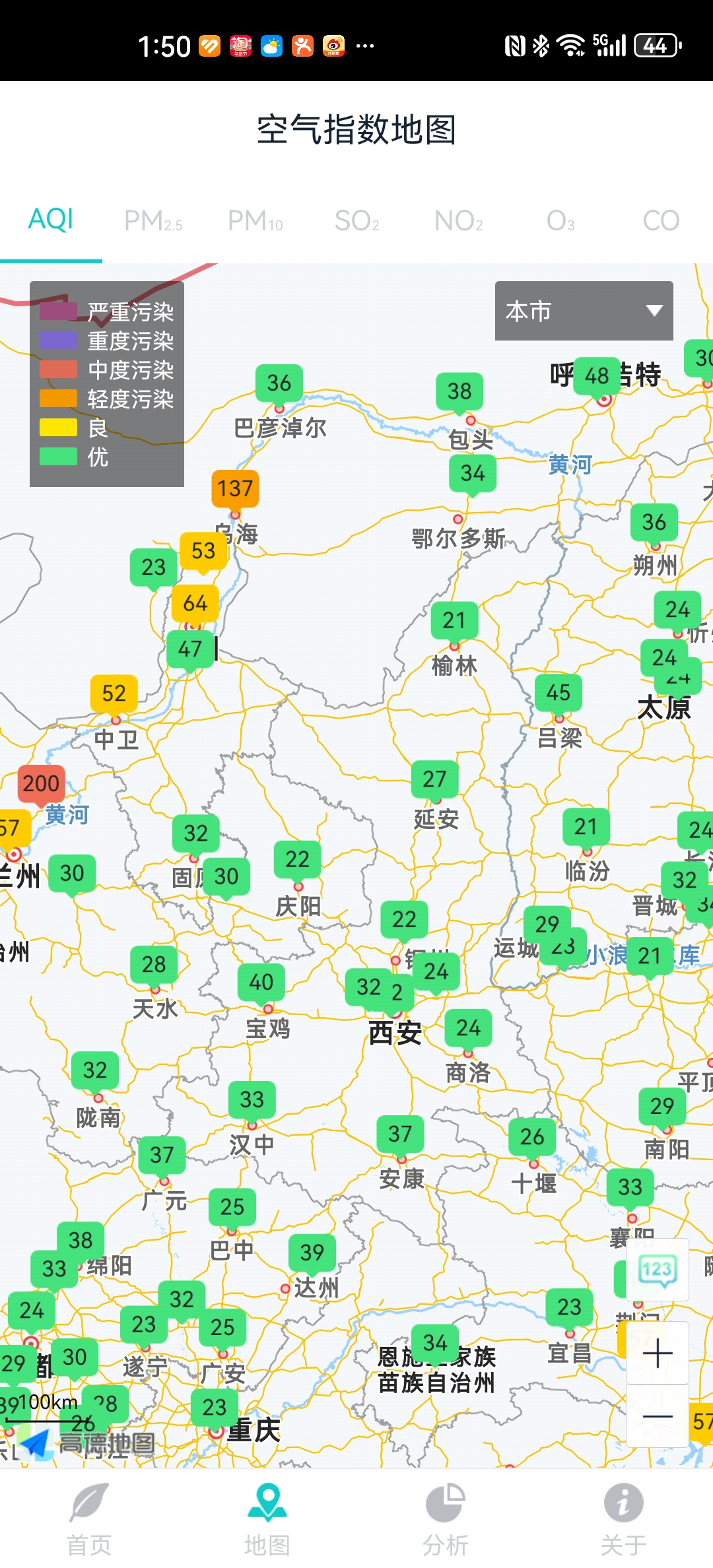Show the CO index map
The height and width of the screenshot is (1568, 713).
[661, 220]
